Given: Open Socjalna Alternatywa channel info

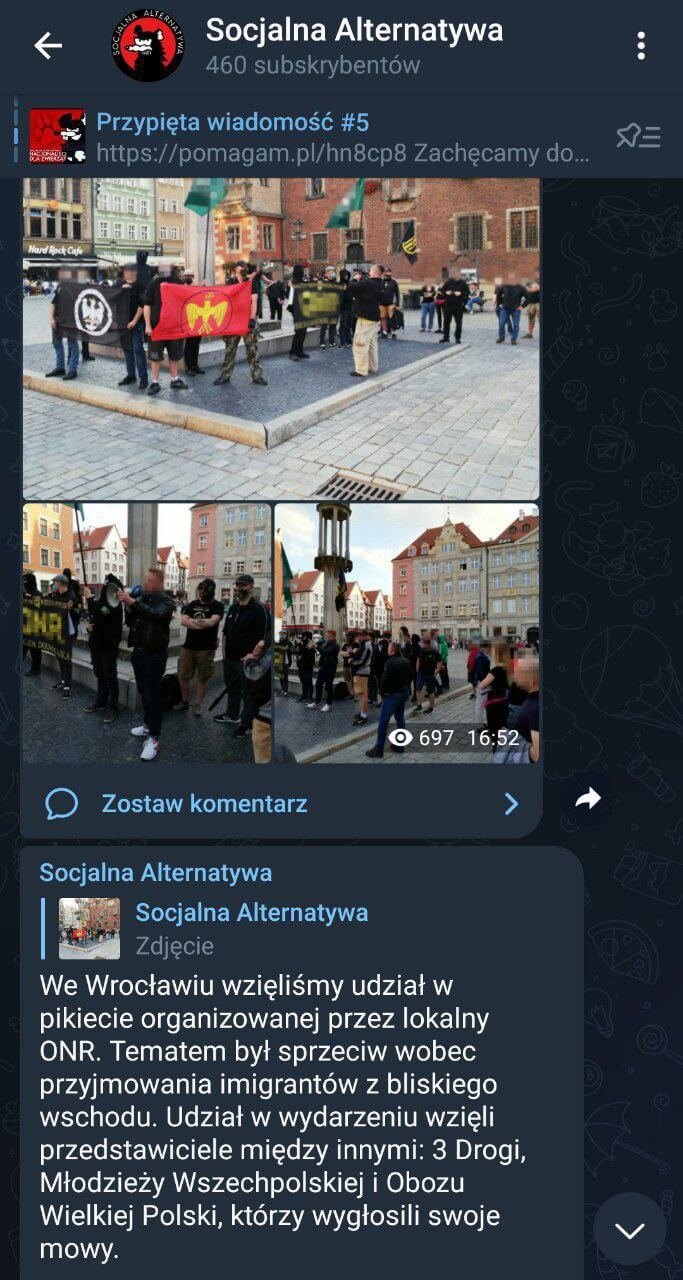Looking at the screenshot, I should point(353,46).
